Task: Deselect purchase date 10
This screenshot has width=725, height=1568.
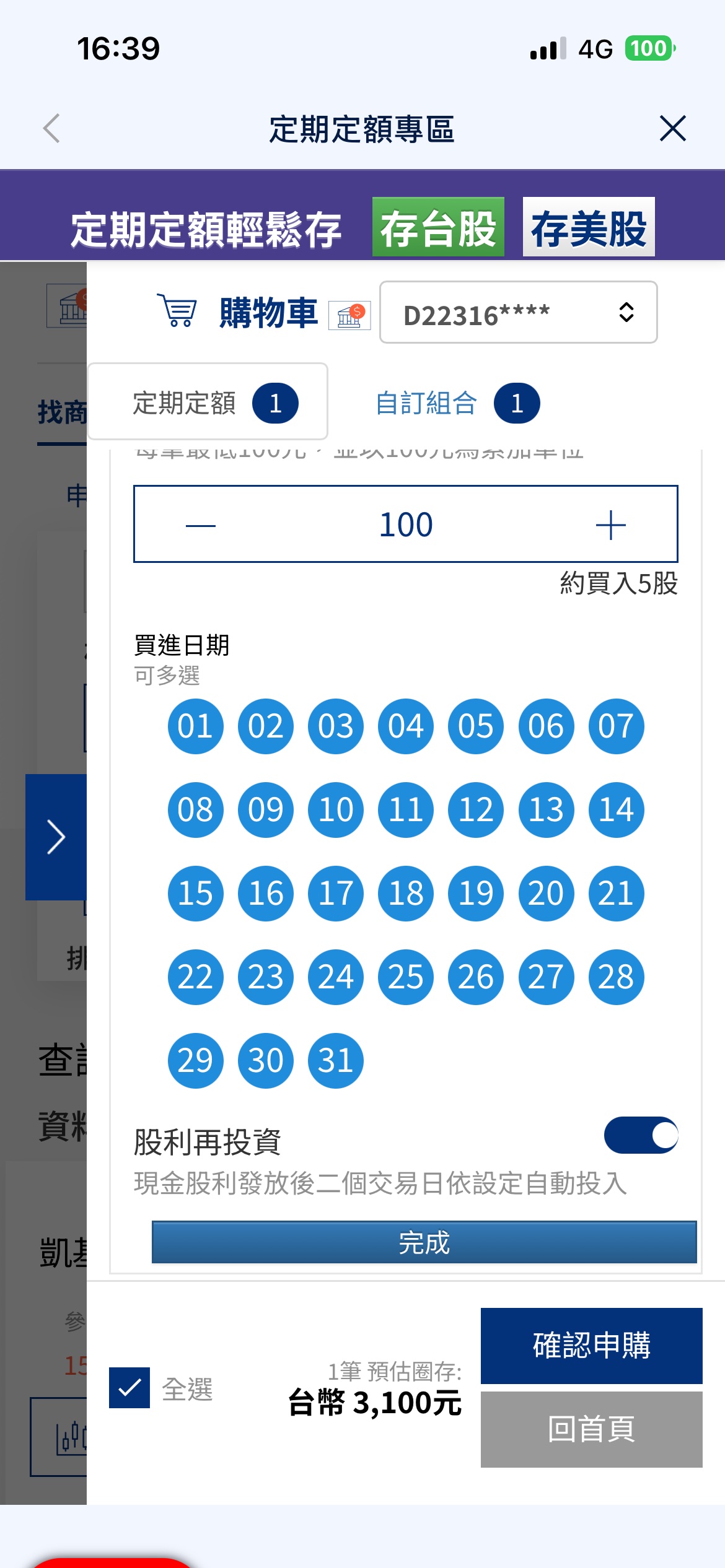Action: click(336, 810)
